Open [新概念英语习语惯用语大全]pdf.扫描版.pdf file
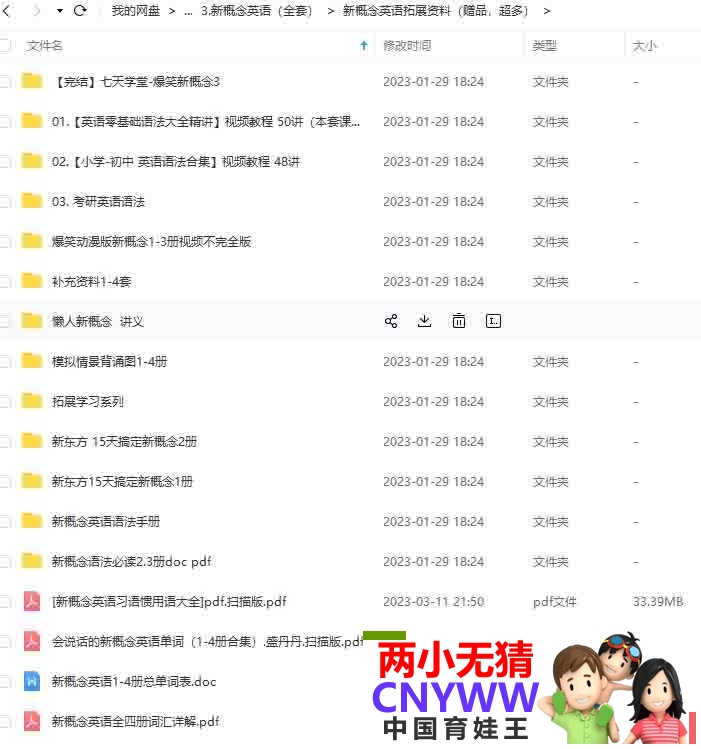 [168, 602]
